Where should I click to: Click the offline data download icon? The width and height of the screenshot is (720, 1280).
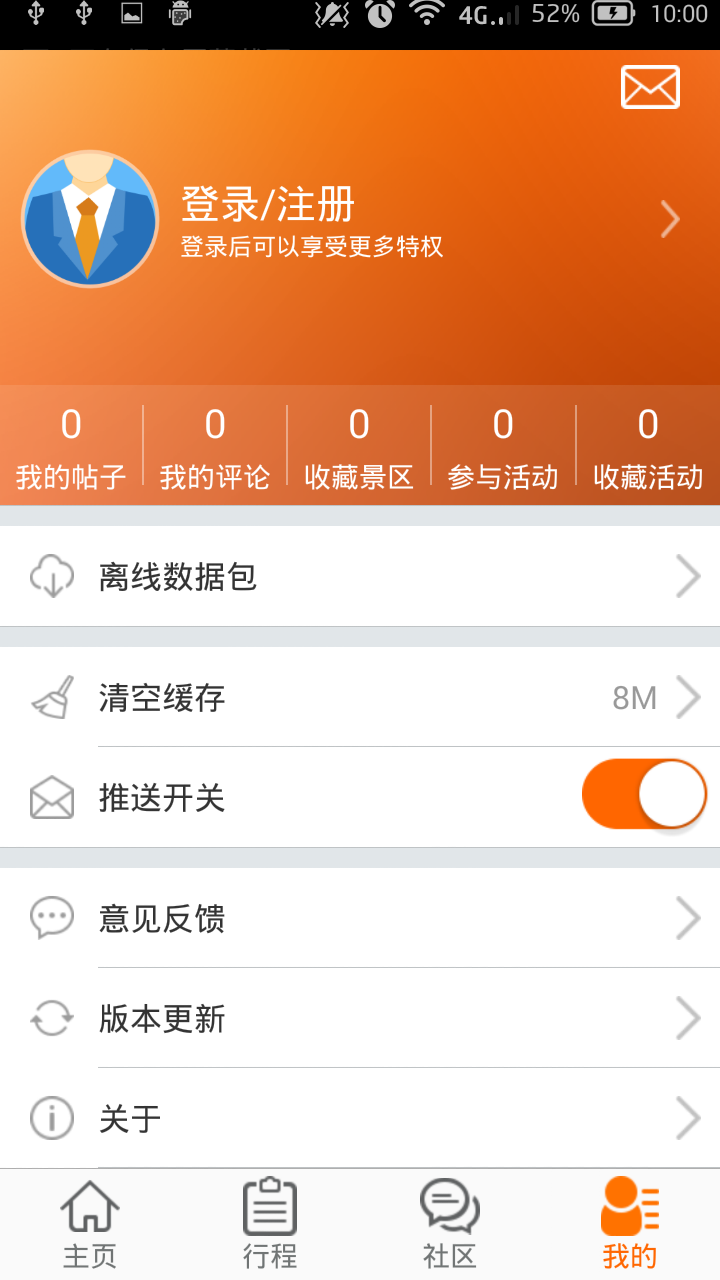pyautogui.click(x=52, y=576)
